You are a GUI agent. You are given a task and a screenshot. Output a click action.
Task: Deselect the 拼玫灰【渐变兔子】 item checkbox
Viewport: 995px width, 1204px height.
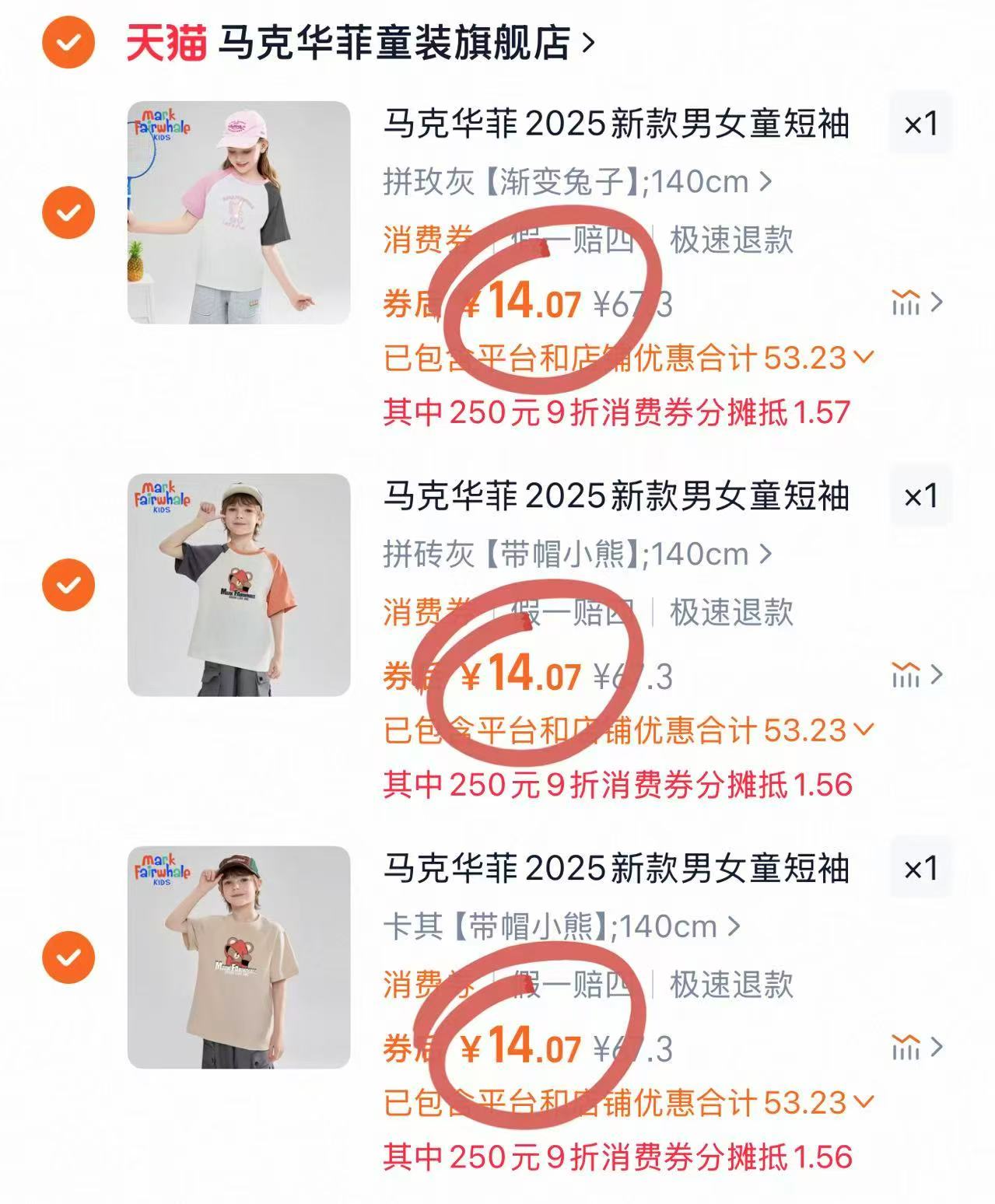pos(68,212)
